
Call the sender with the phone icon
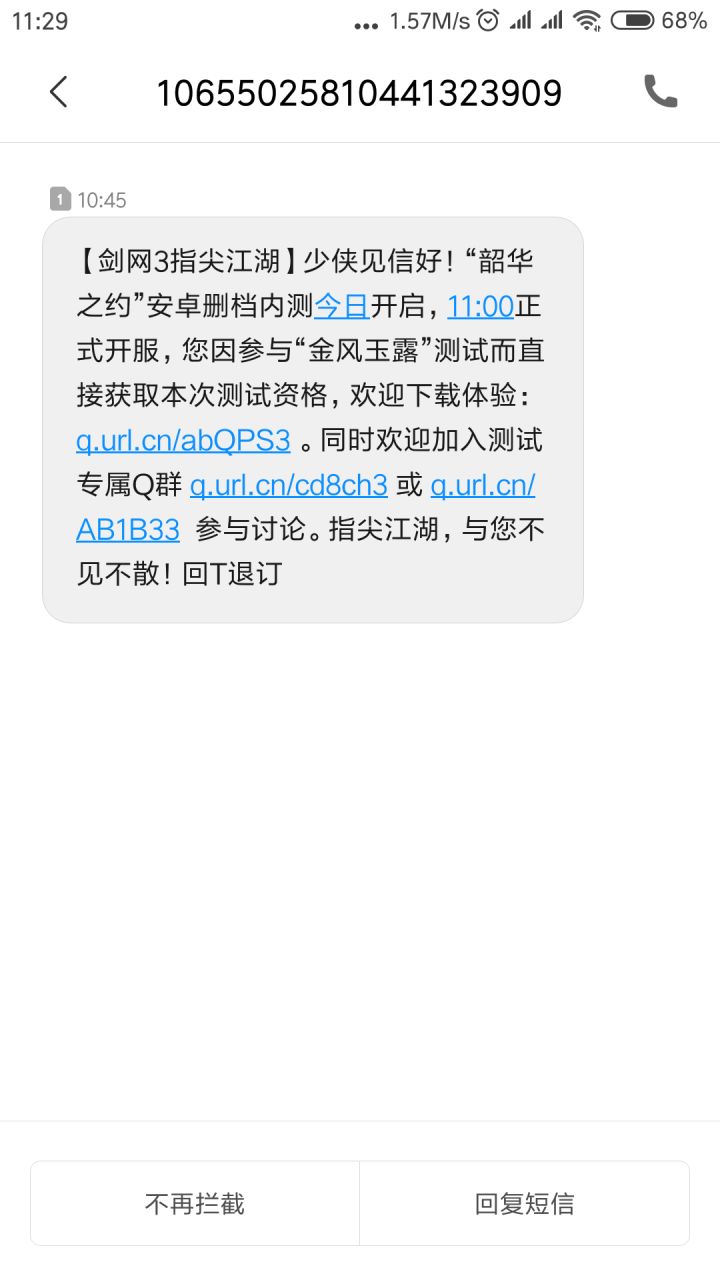660,92
